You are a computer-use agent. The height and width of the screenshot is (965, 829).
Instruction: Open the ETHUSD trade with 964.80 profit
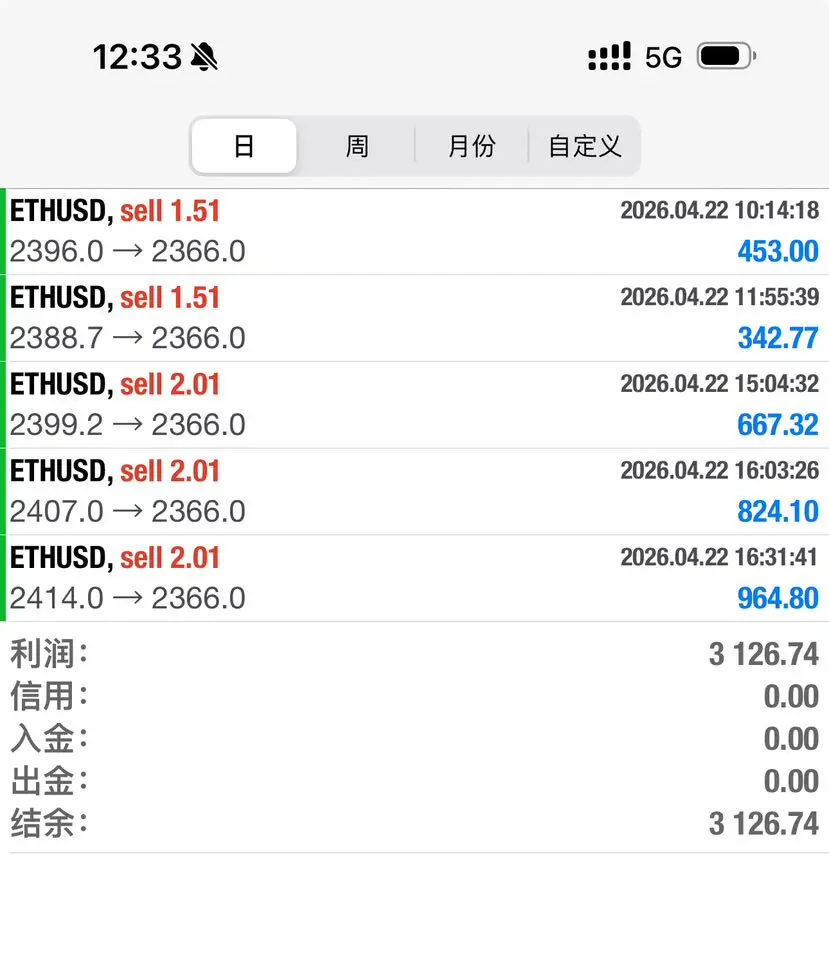[414, 578]
